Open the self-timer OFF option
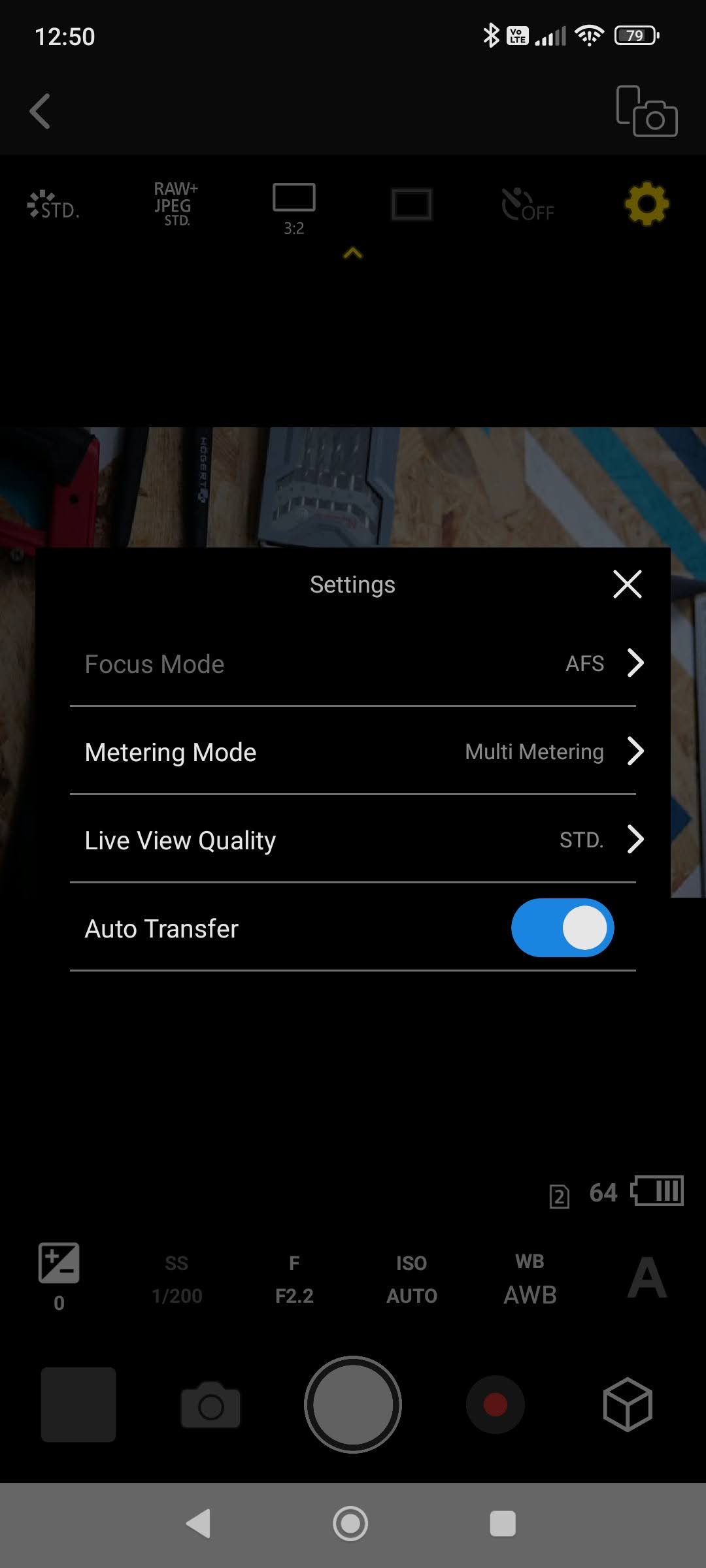This screenshot has width=706, height=1568. [527, 204]
